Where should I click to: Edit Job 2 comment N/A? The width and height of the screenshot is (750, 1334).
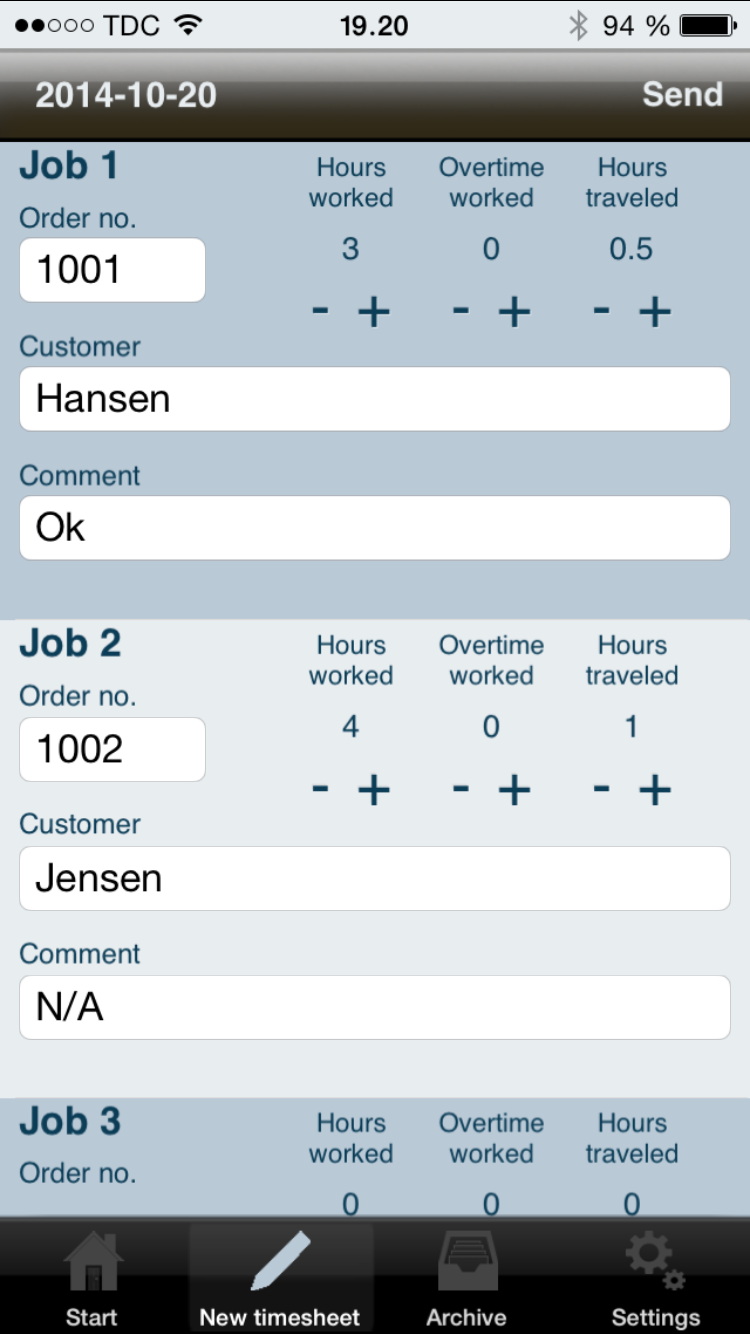[375, 1007]
